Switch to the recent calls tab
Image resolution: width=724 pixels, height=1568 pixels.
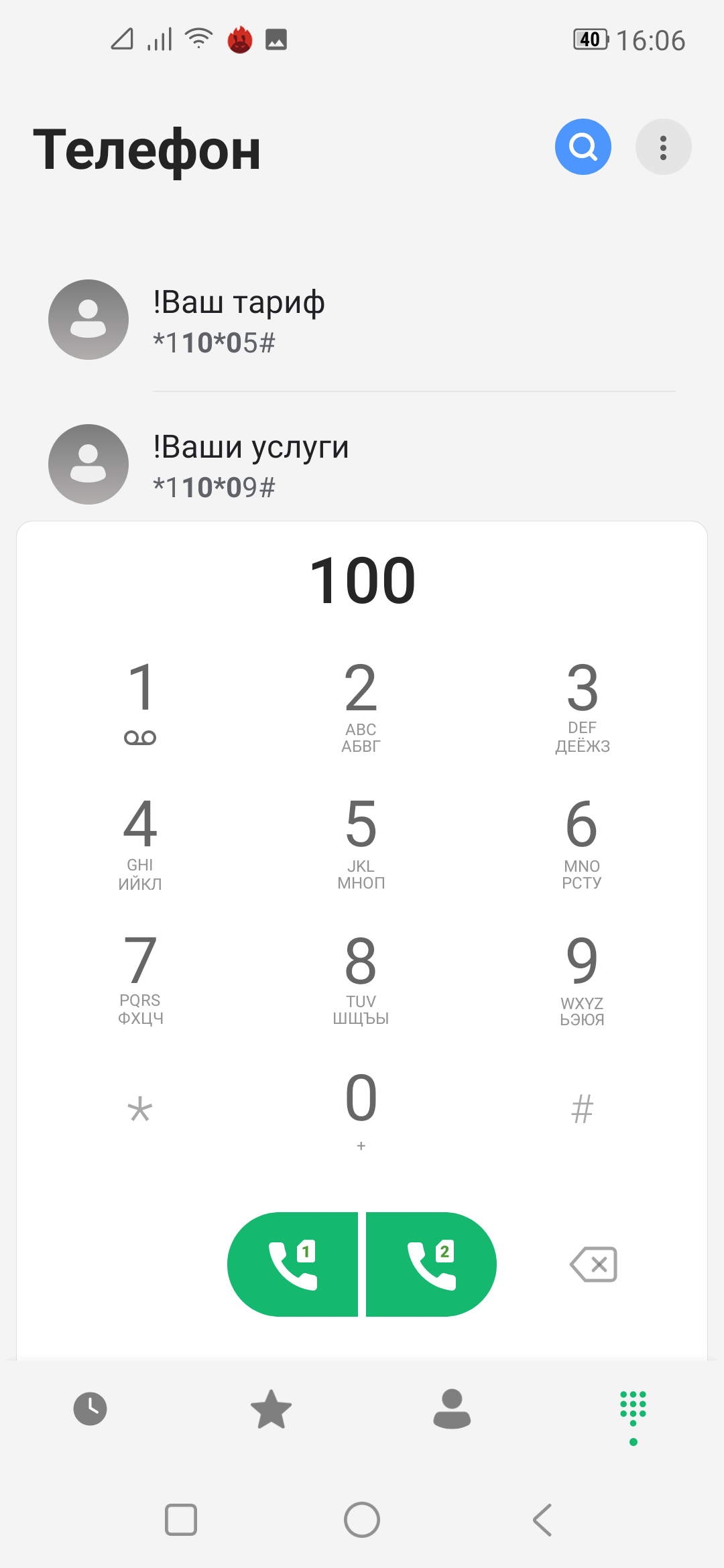click(90, 1409)
